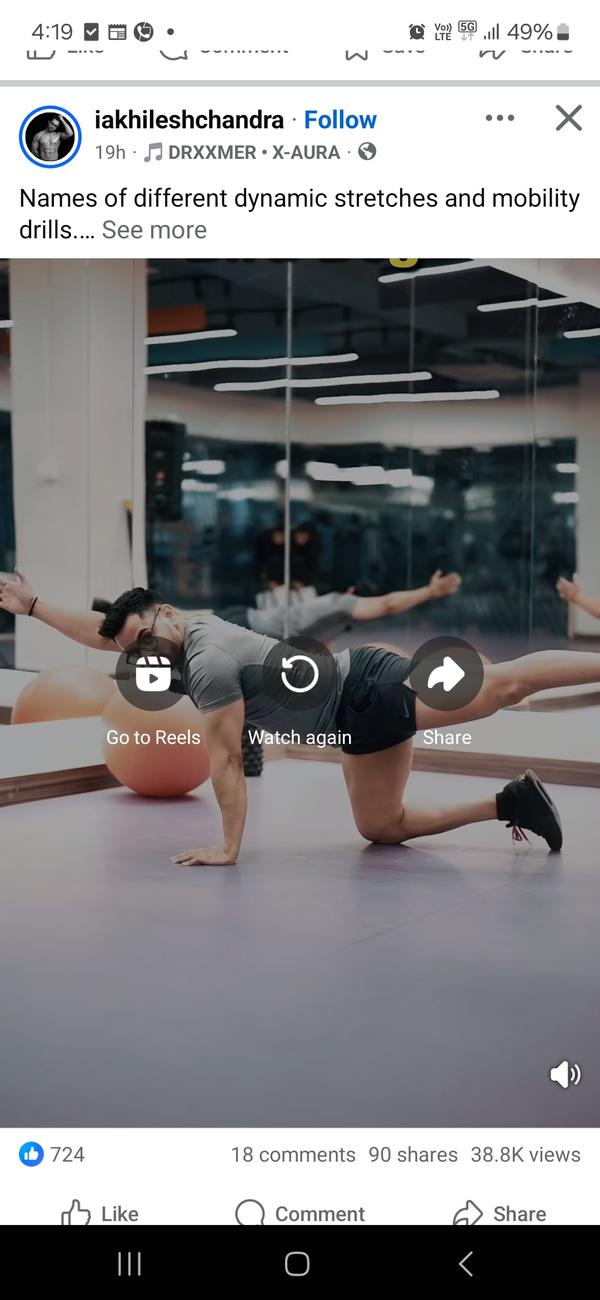Screen dimensions: 600x1300
Task: Dismiss this post with the X
Action: coord(568,118)
